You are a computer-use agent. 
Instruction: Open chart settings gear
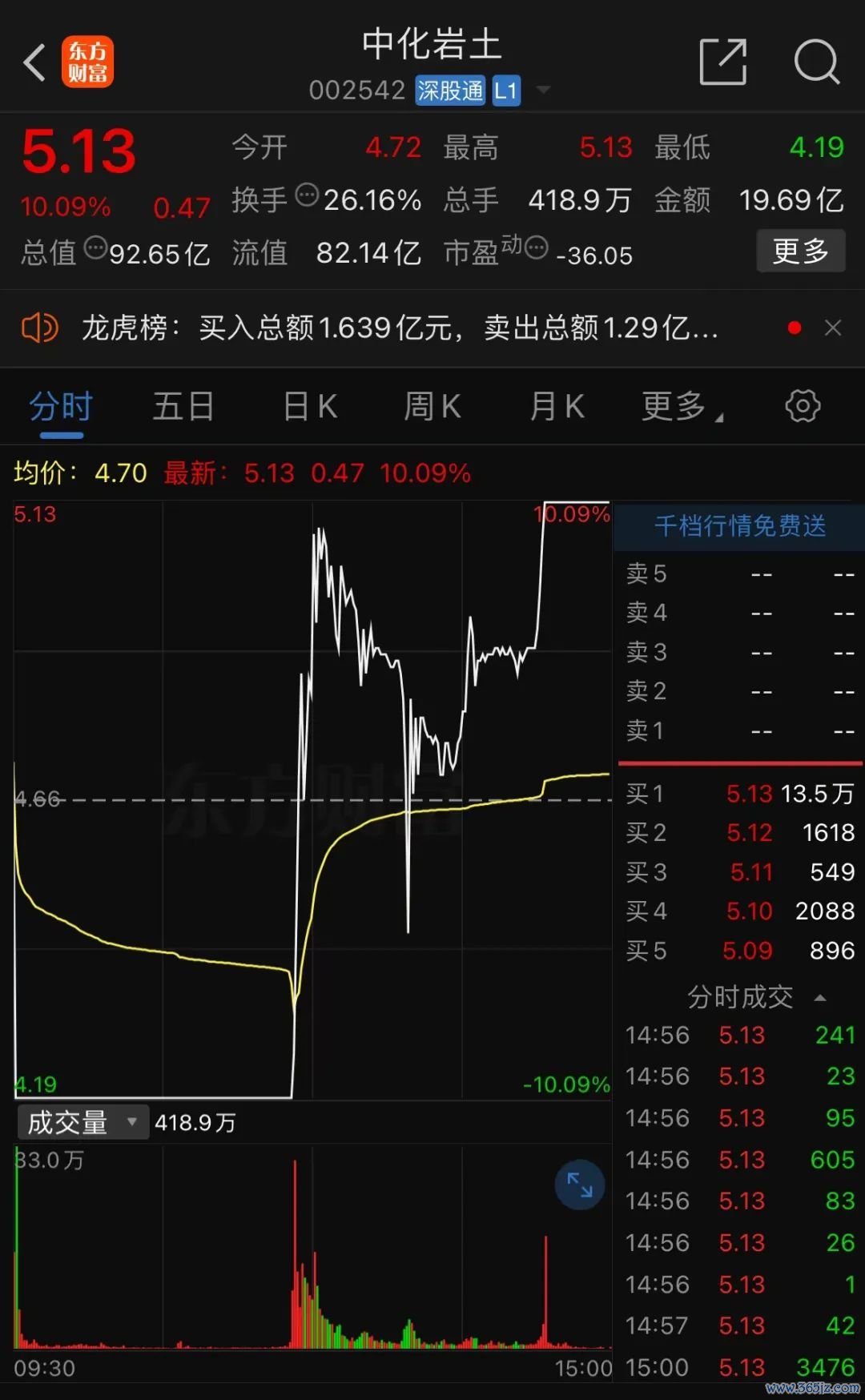[x=803, y=406]
